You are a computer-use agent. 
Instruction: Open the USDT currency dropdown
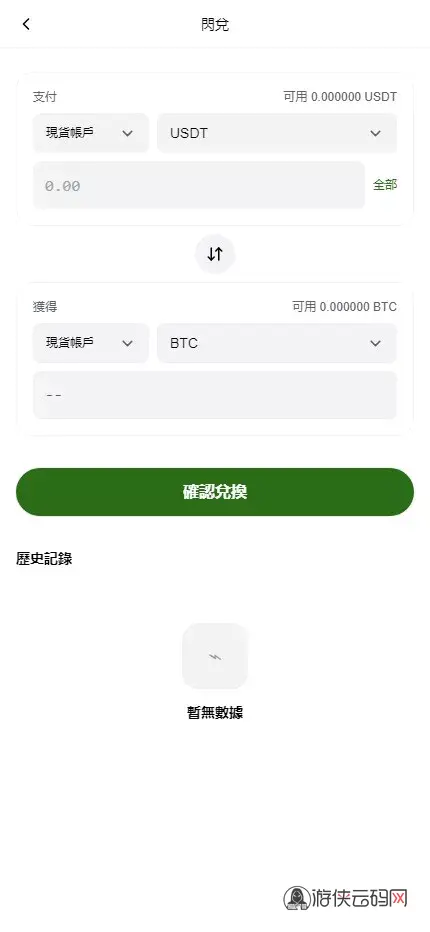coord(277,133)
